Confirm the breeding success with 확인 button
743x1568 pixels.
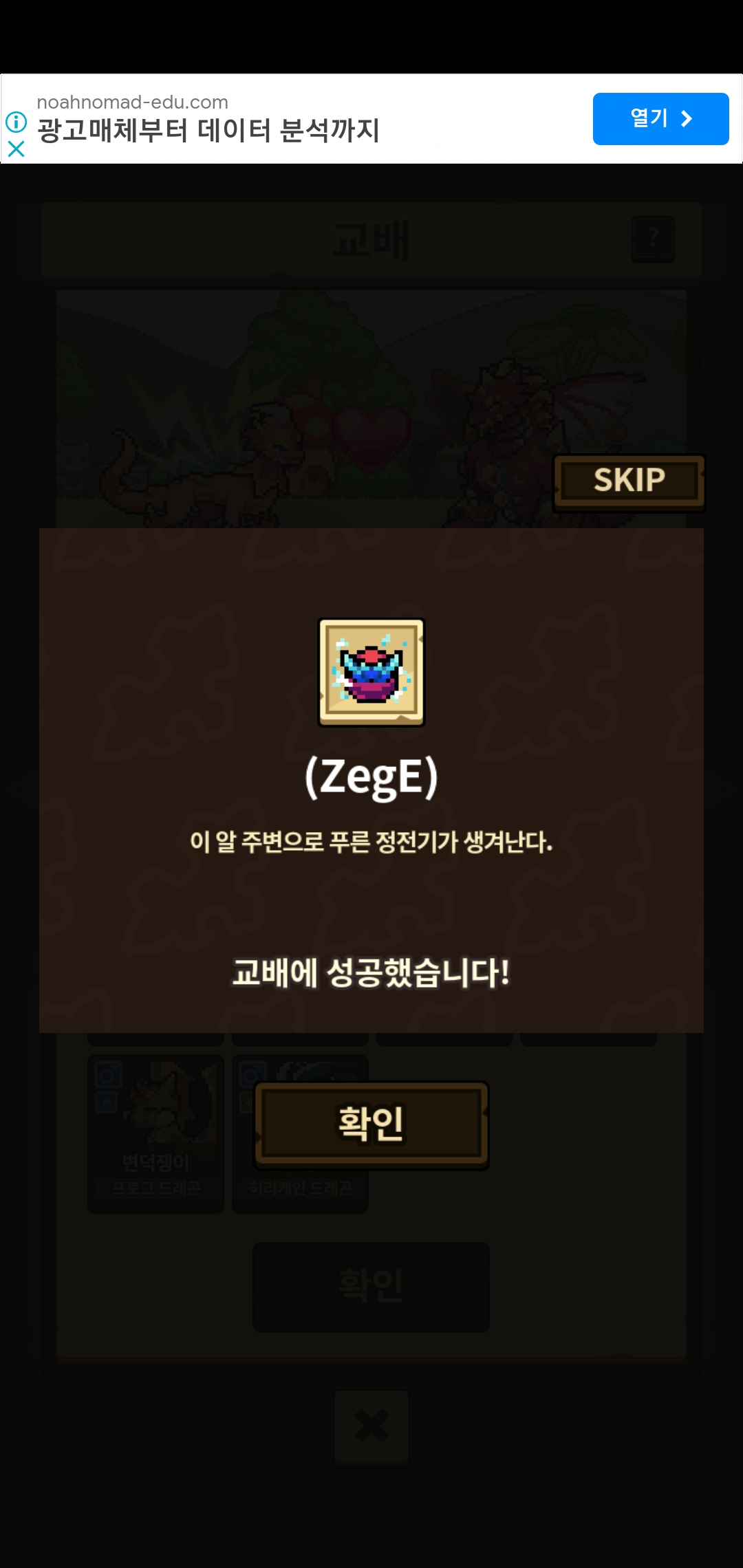[x=371, y=1124]
